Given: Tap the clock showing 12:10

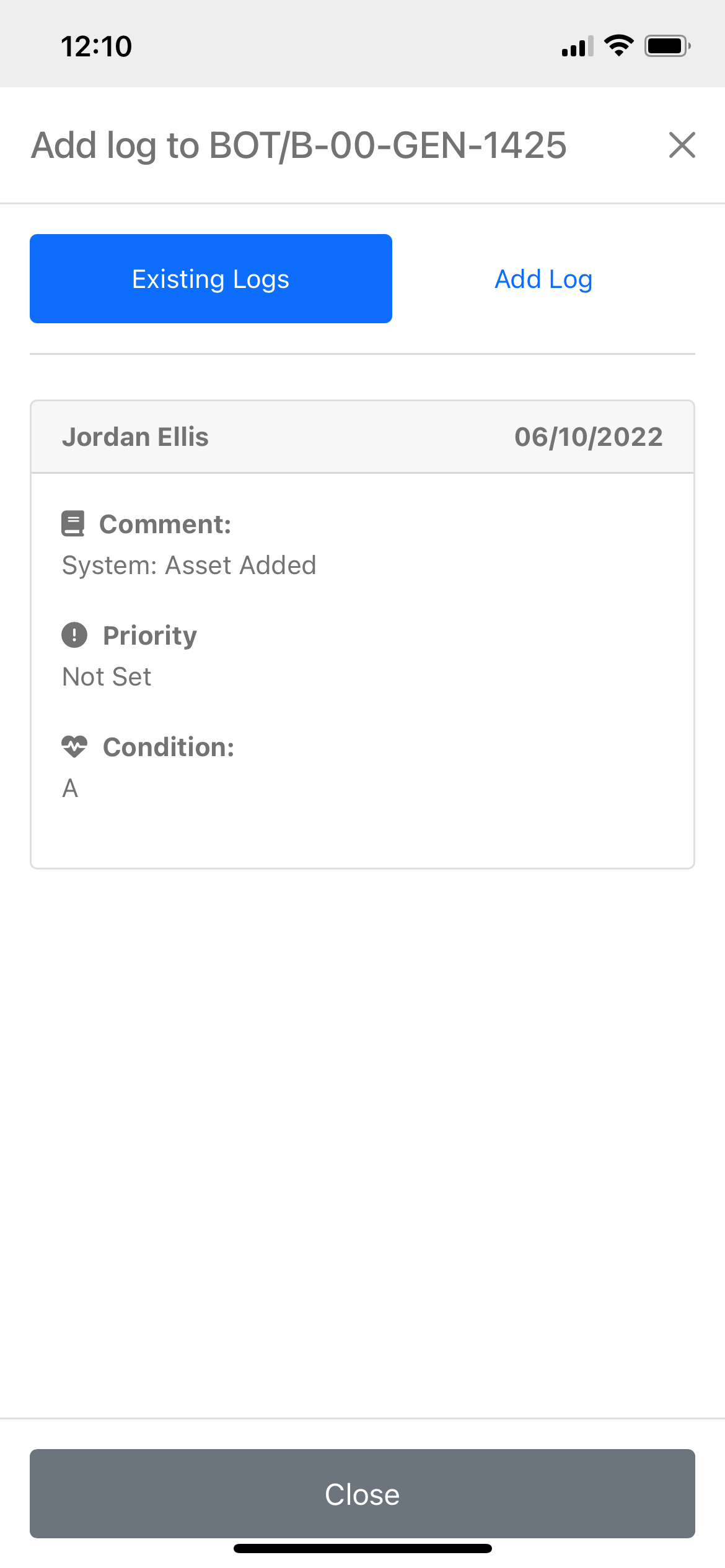Looking at the screenshot, I should tap(96, 45).
